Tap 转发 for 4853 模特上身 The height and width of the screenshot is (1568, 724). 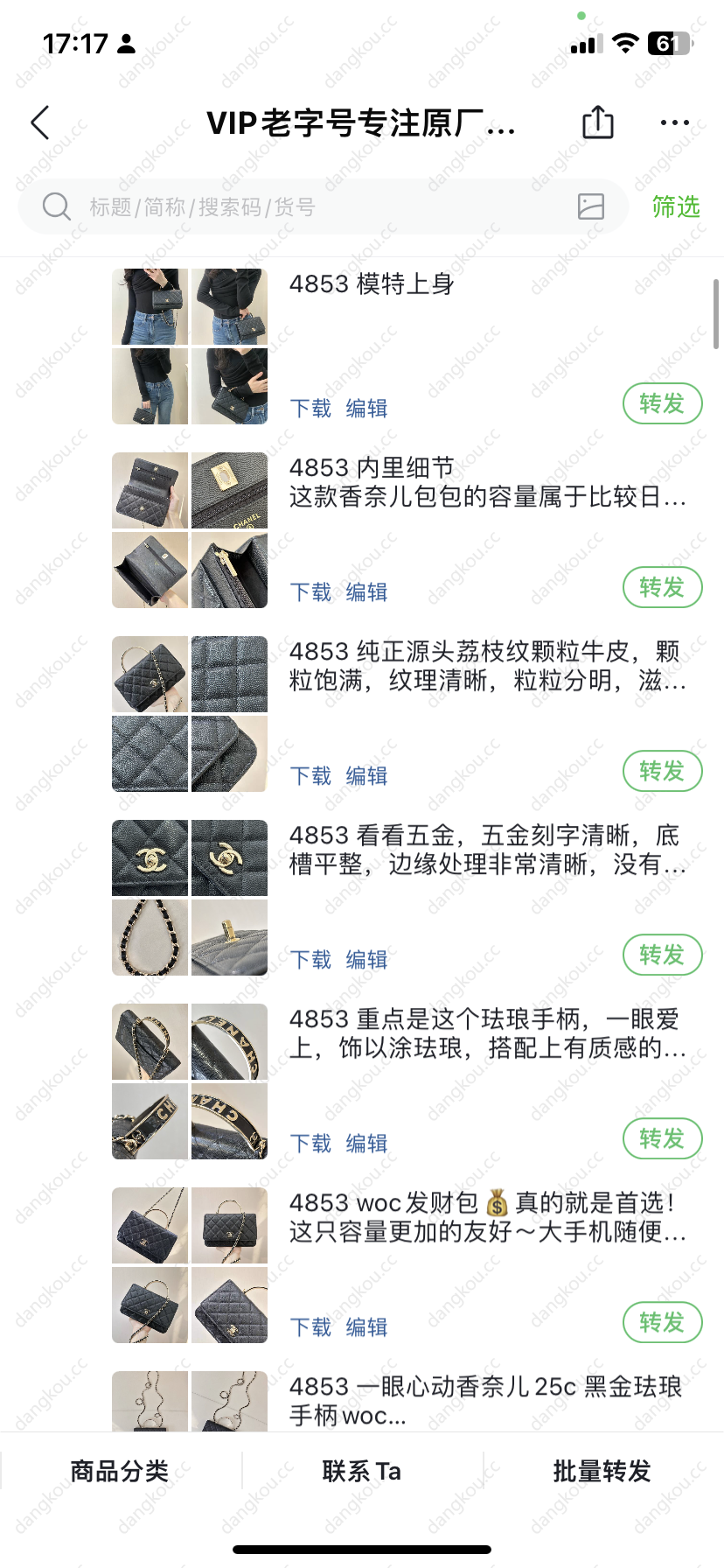[662, 403]
